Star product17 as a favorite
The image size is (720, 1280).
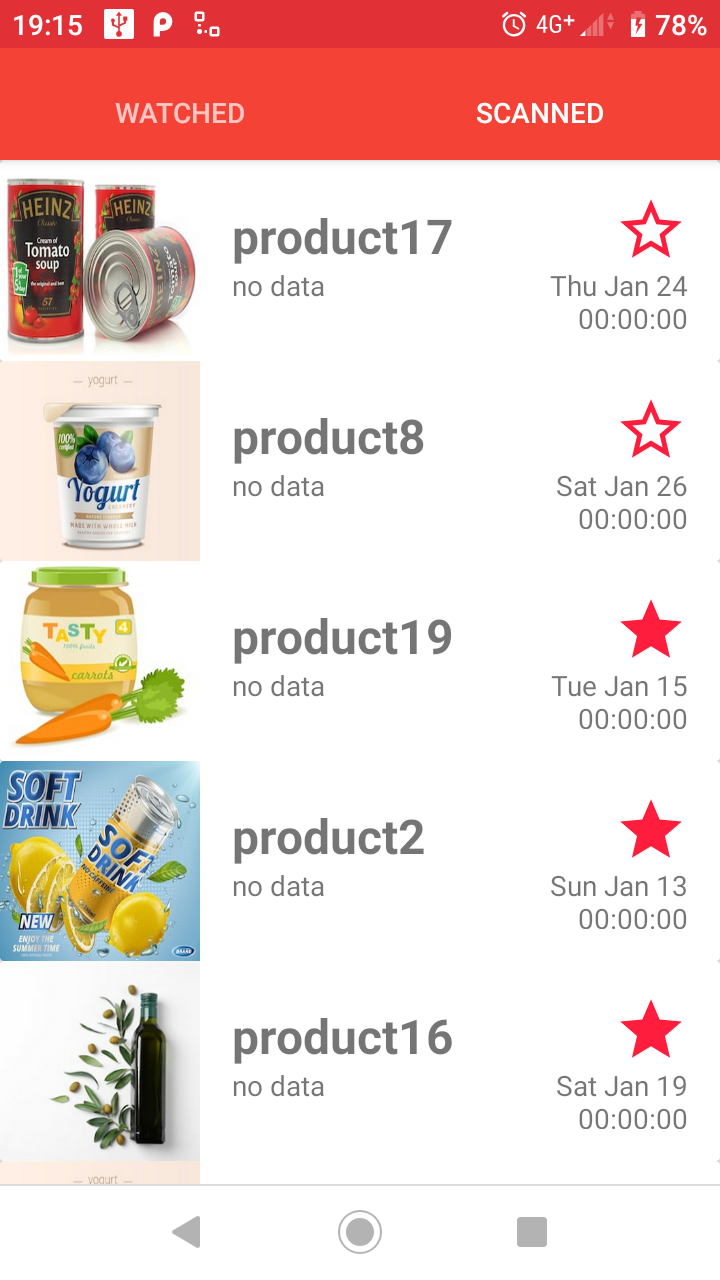pos(650,230)
